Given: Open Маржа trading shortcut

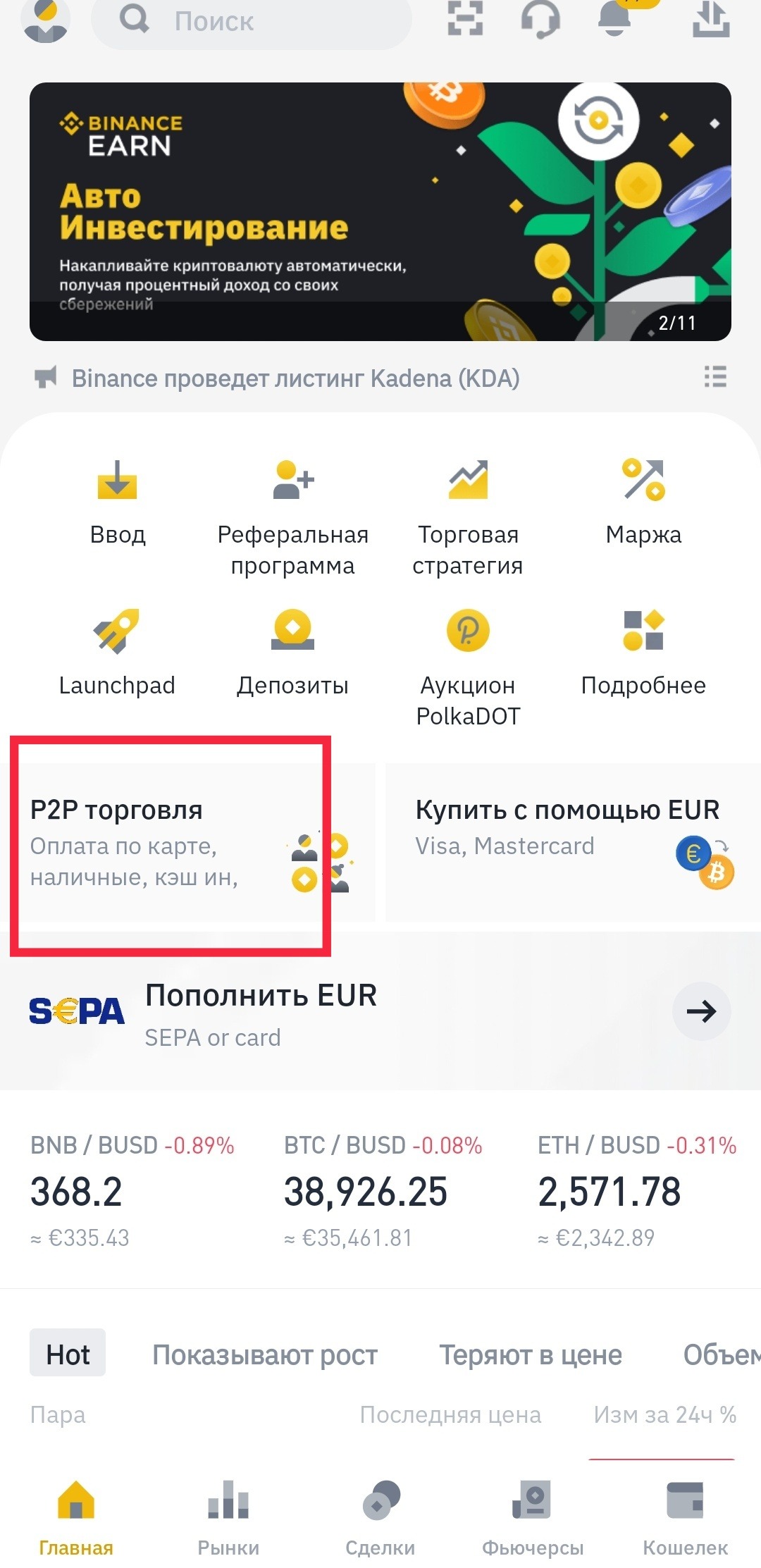Looking at the screenshot, I should (643, 501).
